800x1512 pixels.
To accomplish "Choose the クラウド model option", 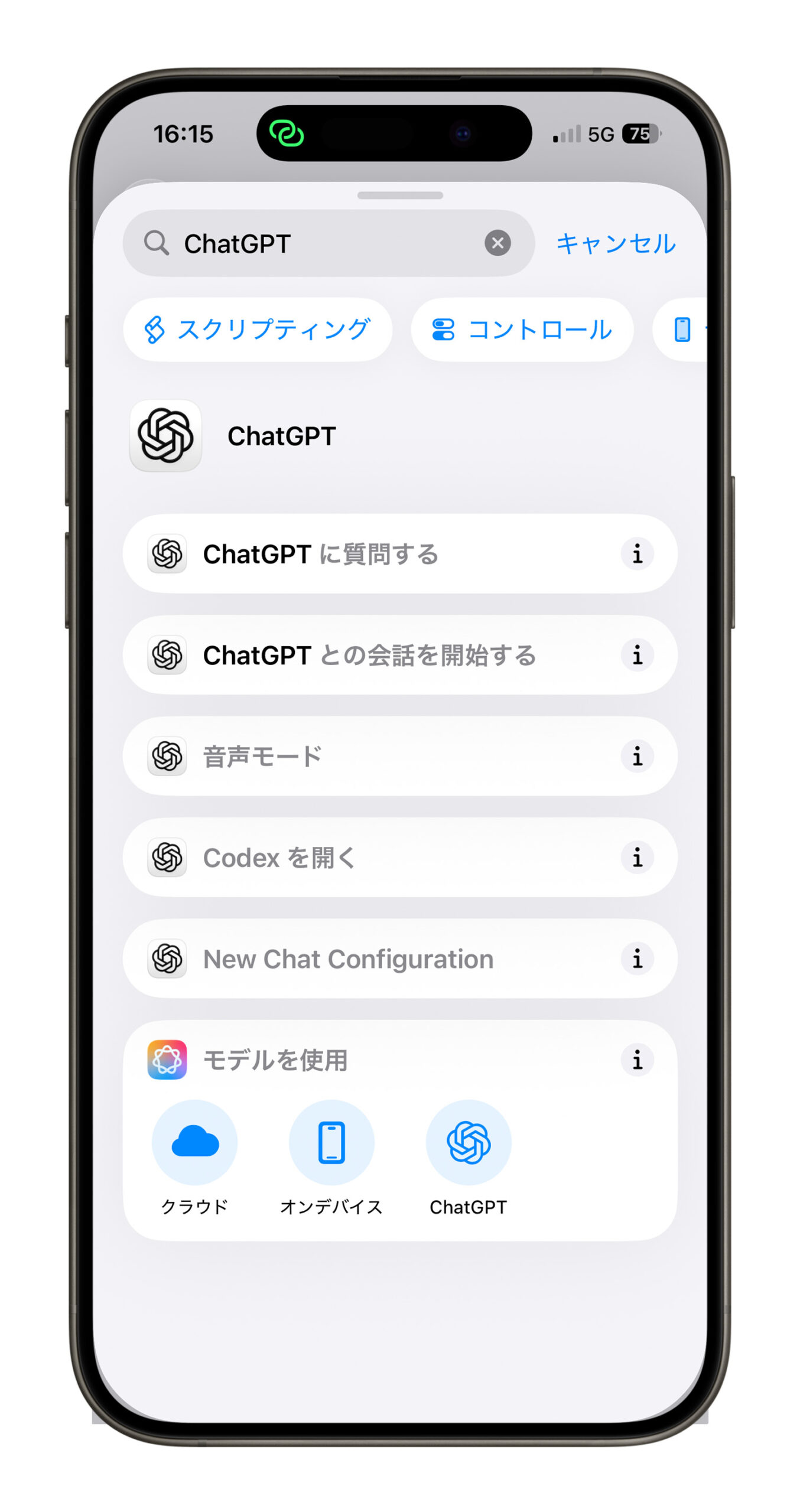I will tap(195, 1142).
